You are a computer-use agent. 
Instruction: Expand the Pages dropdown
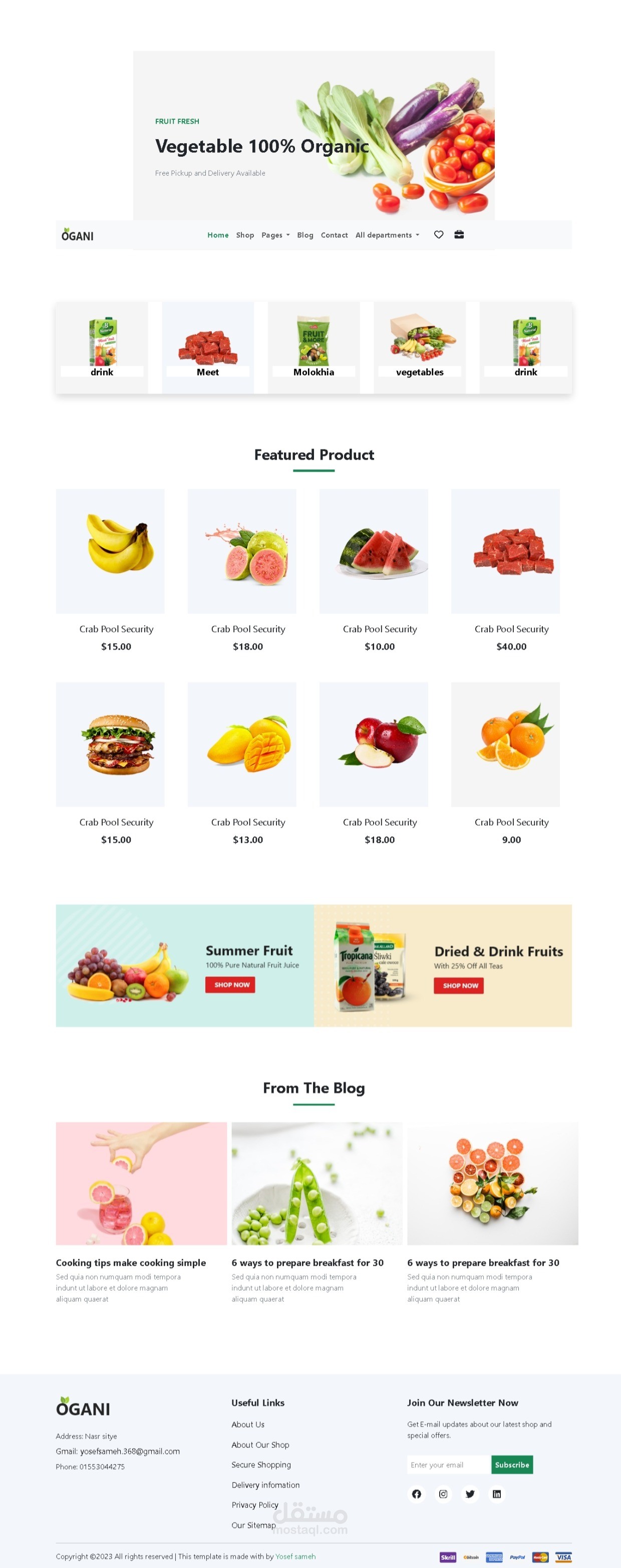pos(275,235)
